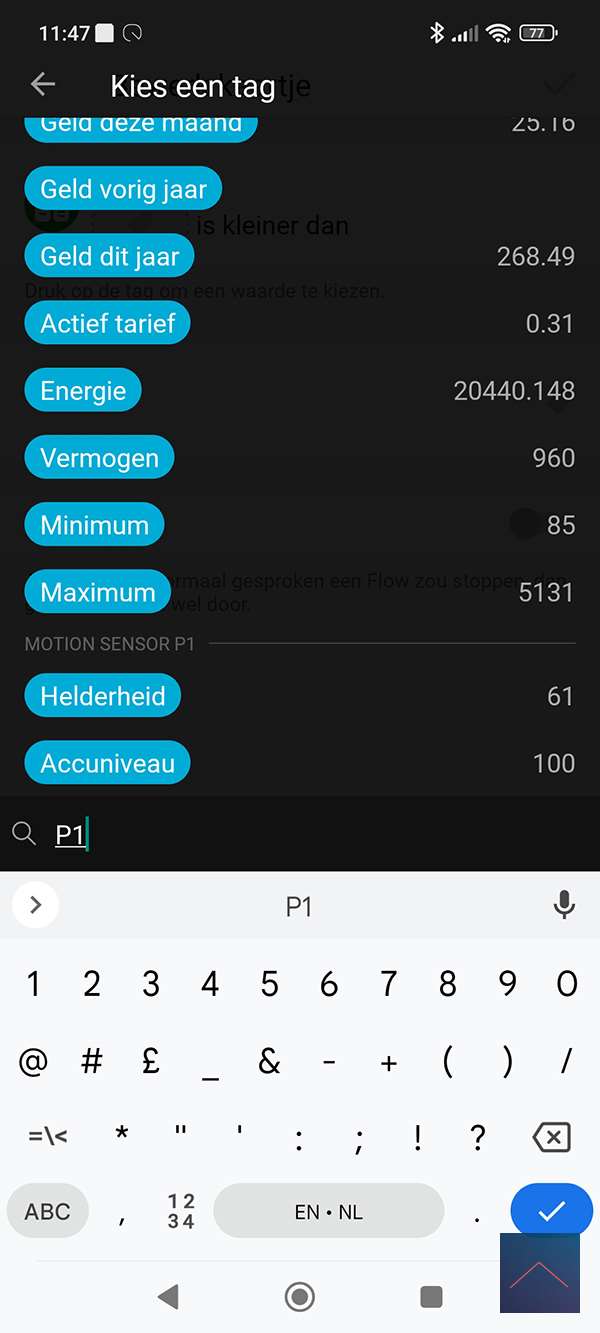The width and height of the screenshot is (600, 1333).
Task: Select the Accuniveau tag
Action: pyautogui.click(x=107, y=763)
